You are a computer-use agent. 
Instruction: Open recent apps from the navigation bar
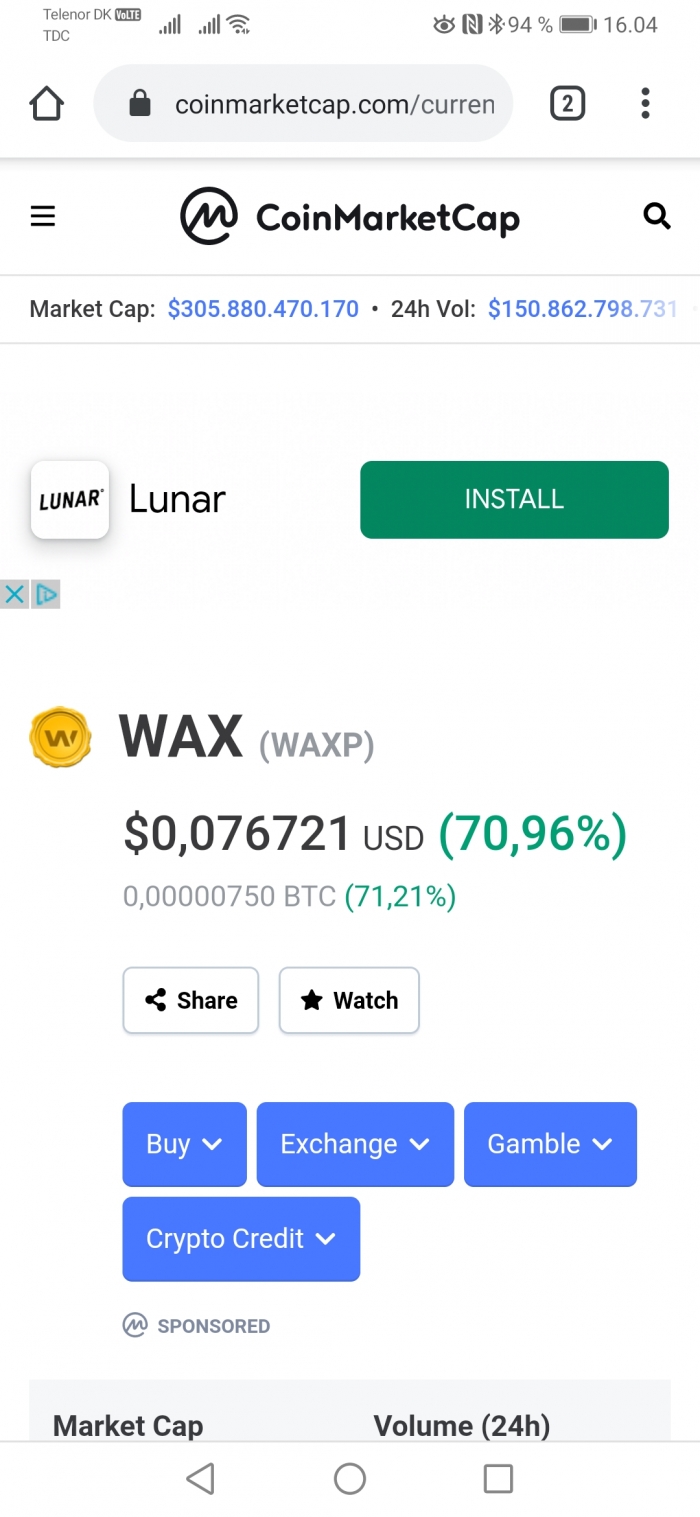pyautogui.click(x=498, y=1479)
